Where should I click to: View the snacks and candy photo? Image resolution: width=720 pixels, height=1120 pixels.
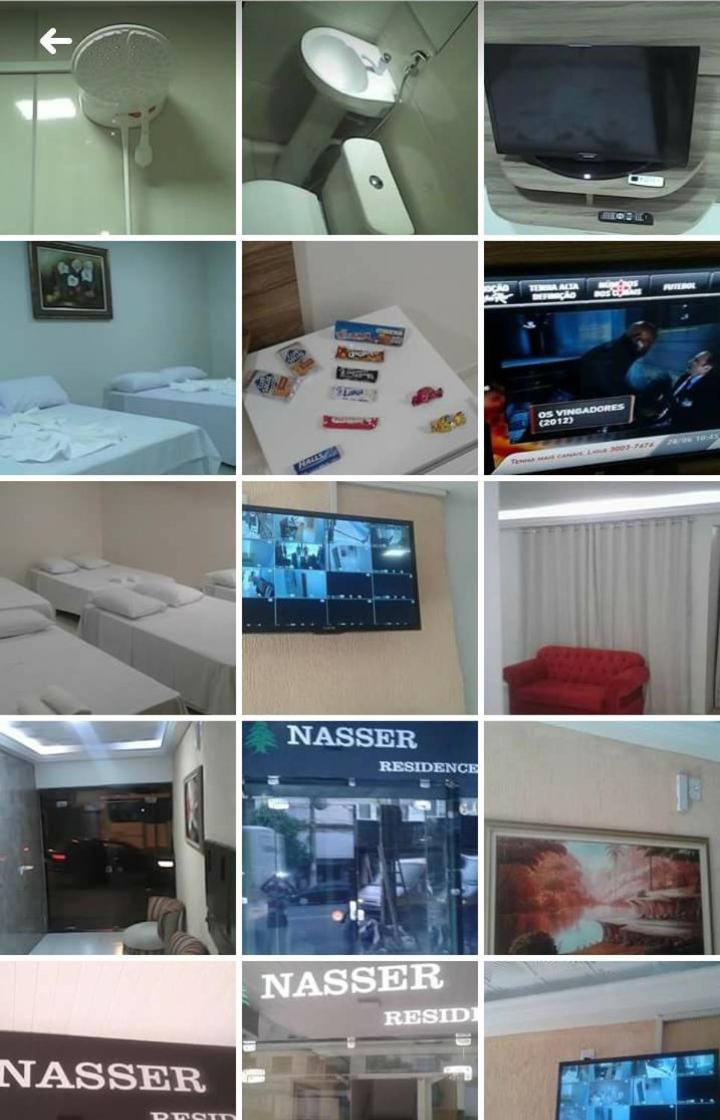[x=359, y=357]
